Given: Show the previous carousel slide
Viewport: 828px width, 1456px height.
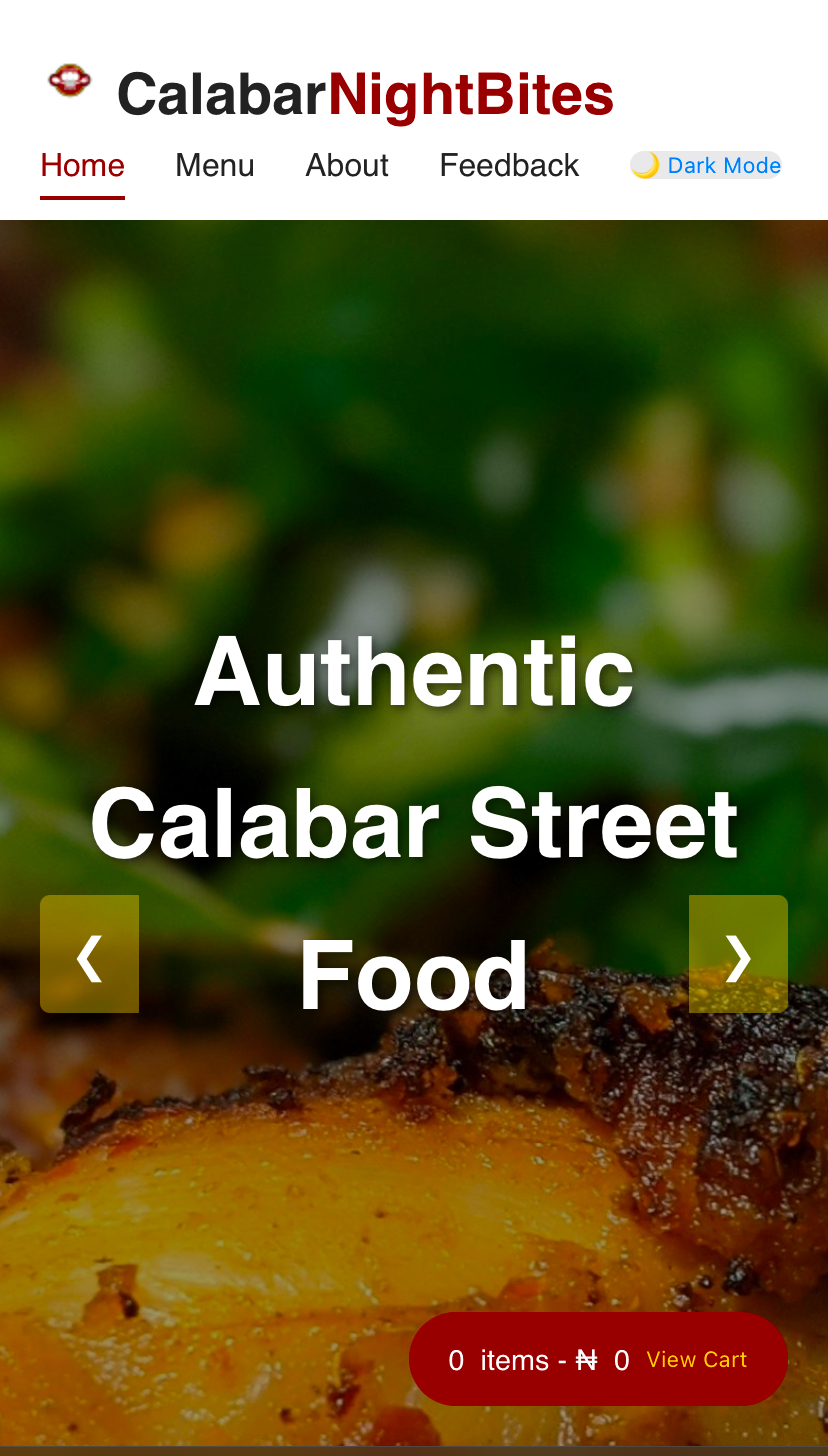Looking at the screenshot, I should point(89,954).
